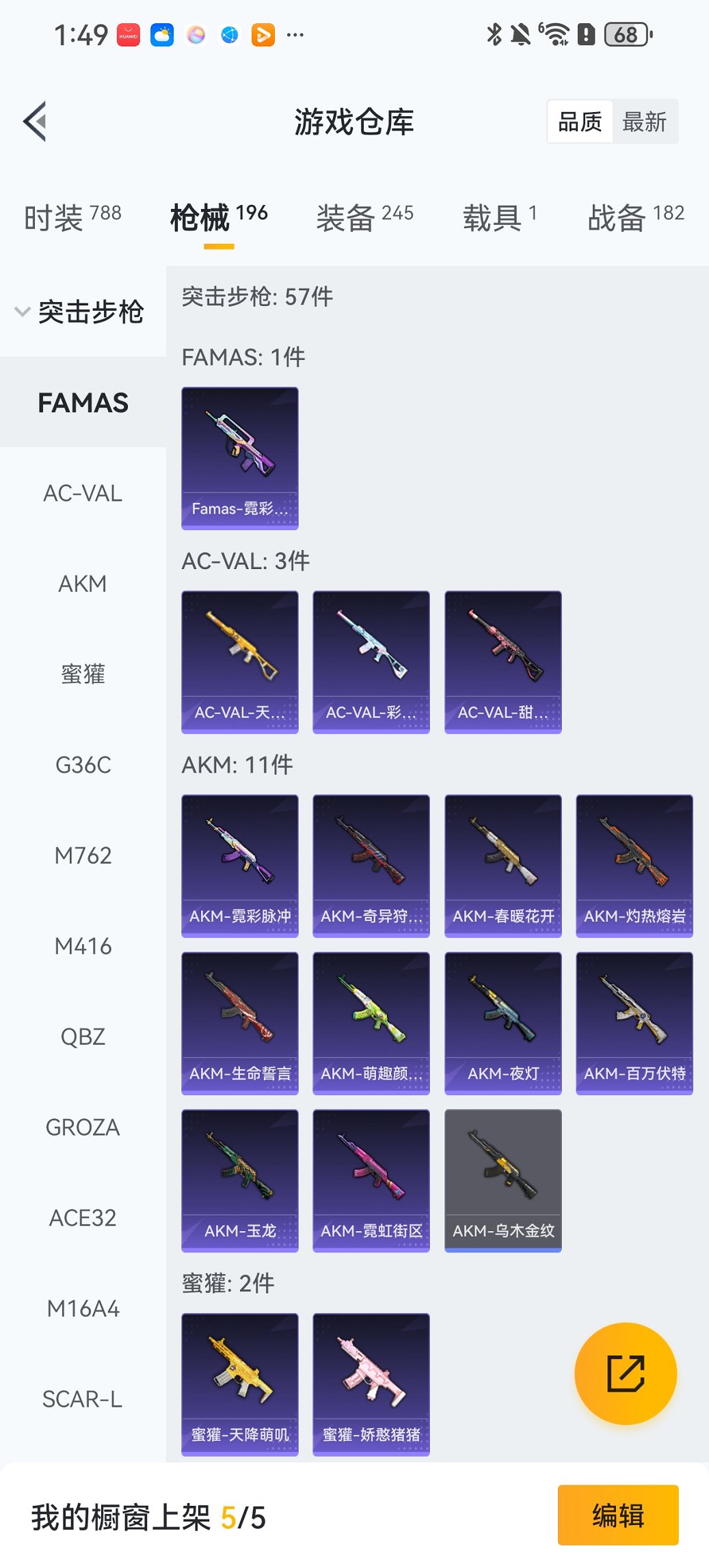This screenshot has height=1568, width=709.
Task: Sort the inventory by 最新
Action: point(644,122)
